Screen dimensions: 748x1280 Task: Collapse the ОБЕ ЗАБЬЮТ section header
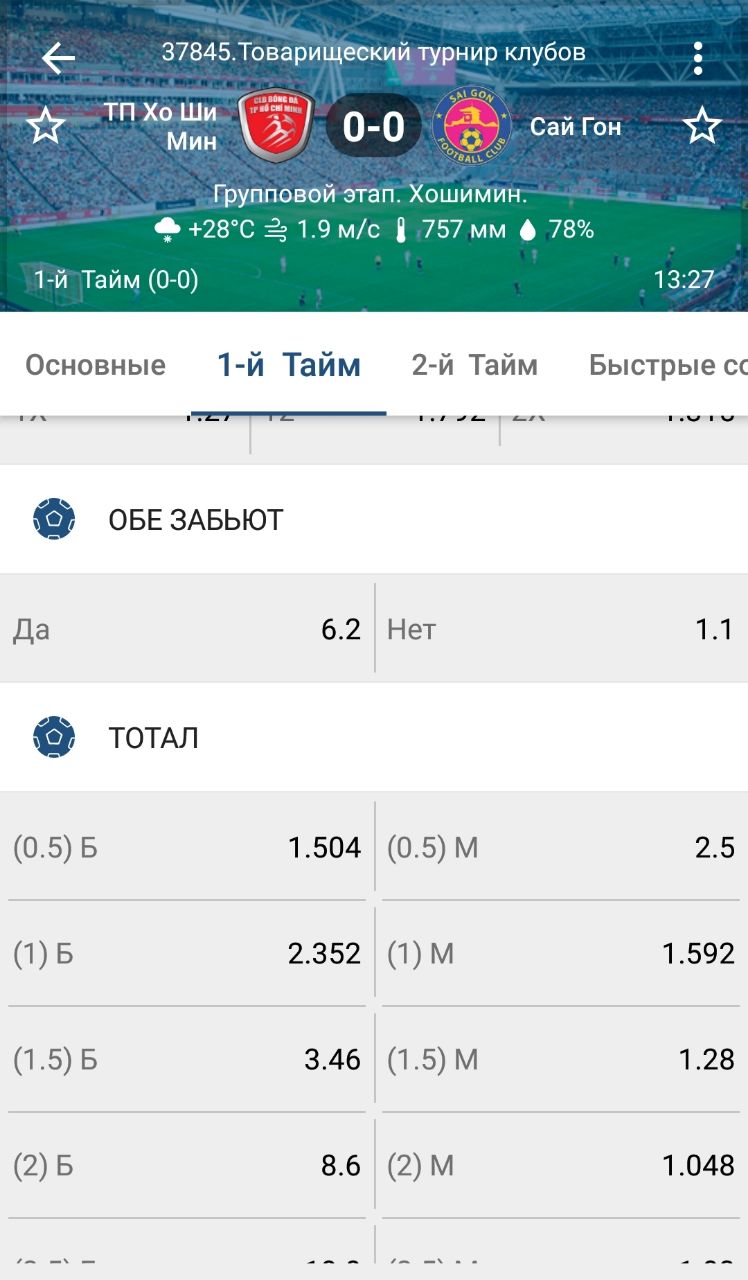(374, 519)
